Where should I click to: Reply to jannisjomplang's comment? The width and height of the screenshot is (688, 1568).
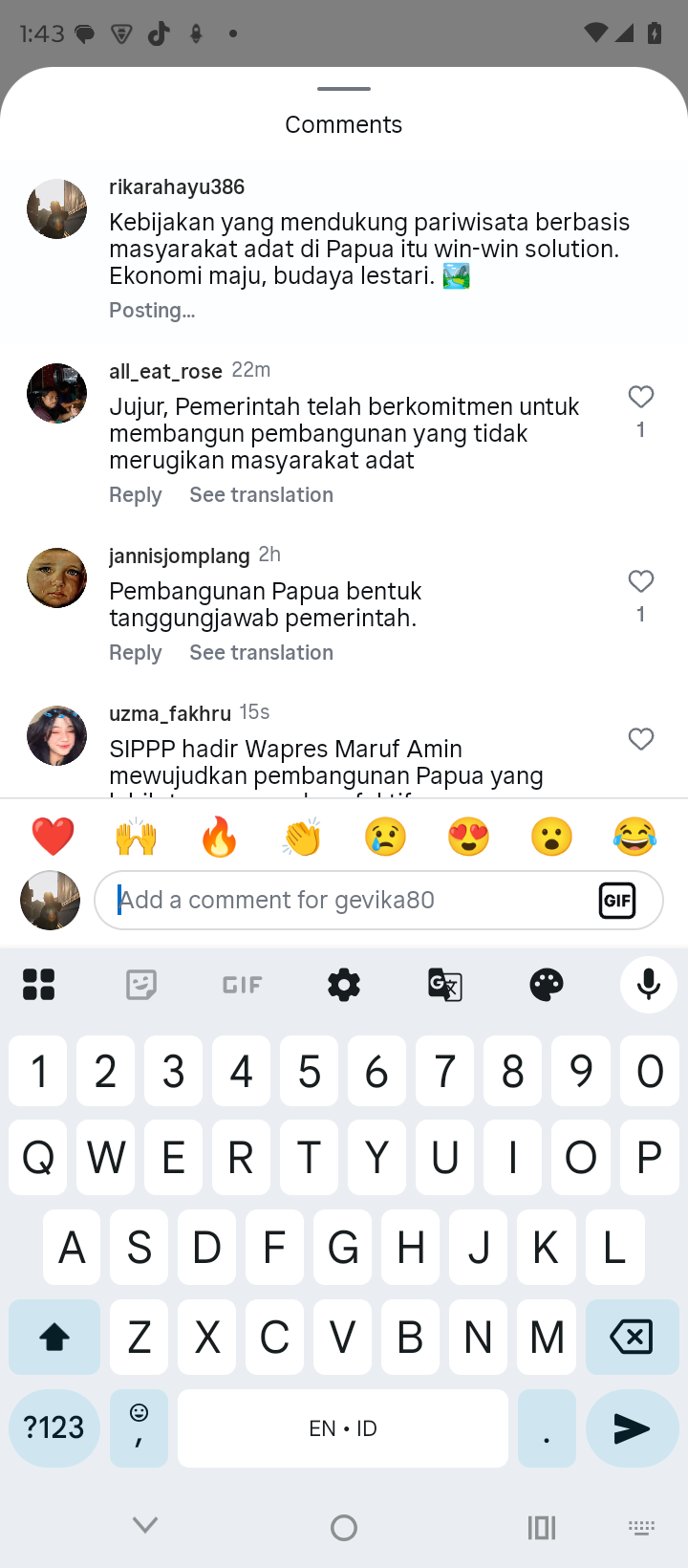(x=135, y=653)
